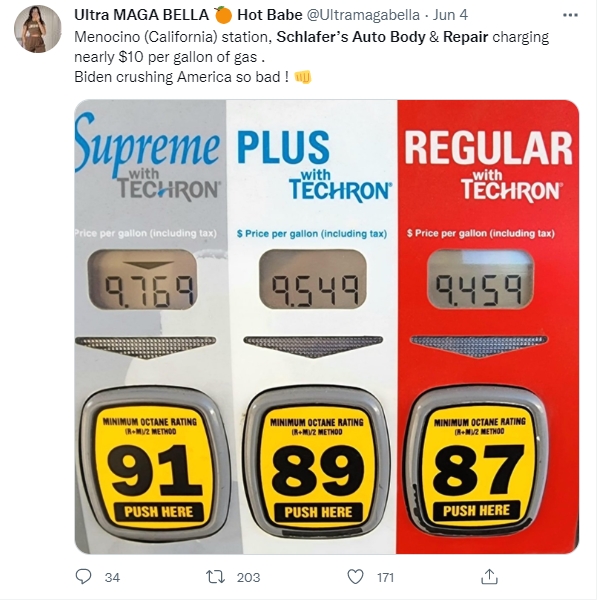Share the tweet

489,577
